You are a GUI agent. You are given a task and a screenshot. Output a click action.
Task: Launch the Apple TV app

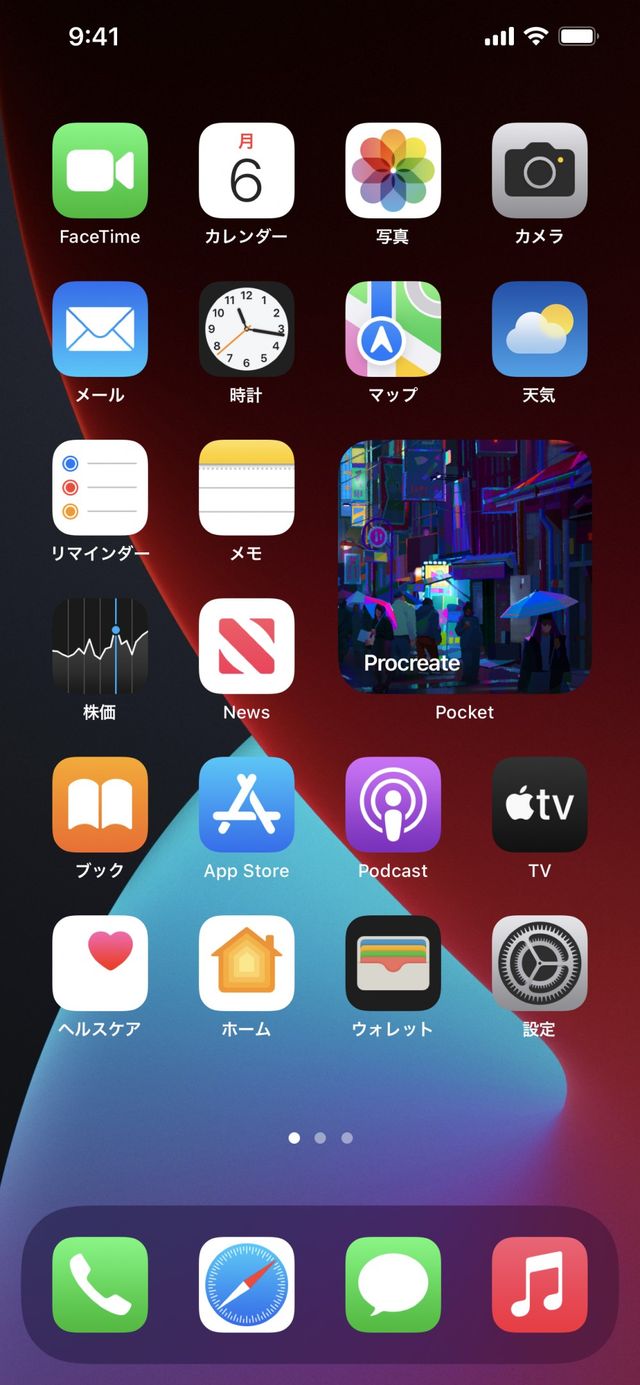tap(539, 805)
